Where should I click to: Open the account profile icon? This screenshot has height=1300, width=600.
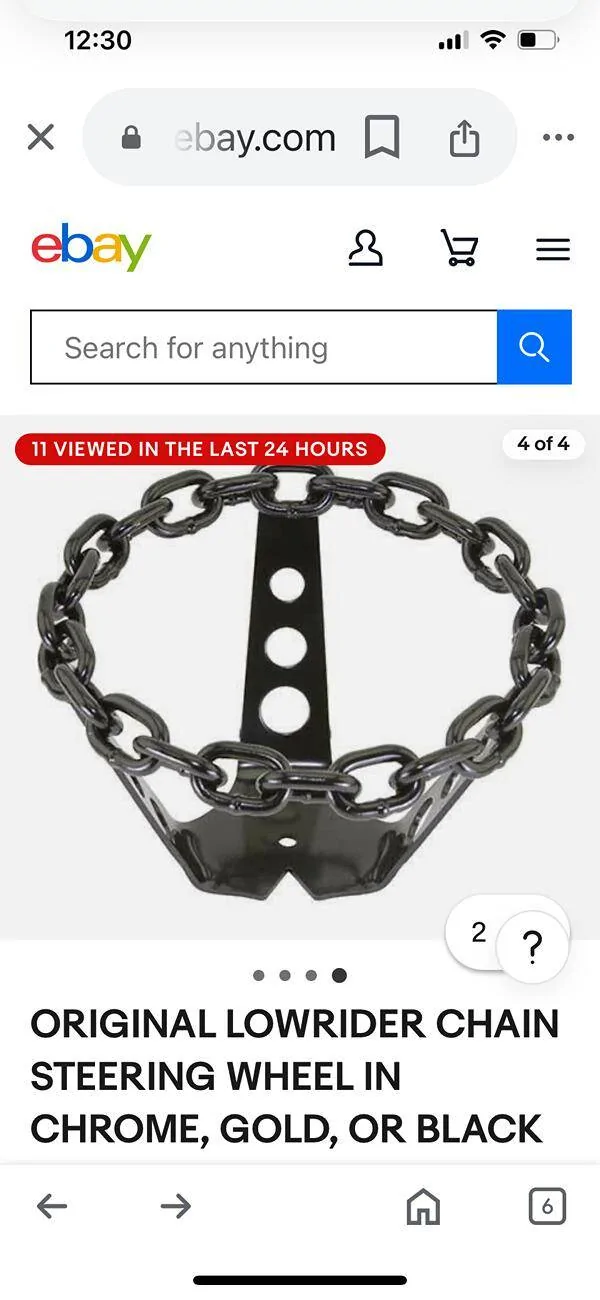point(365,248)
